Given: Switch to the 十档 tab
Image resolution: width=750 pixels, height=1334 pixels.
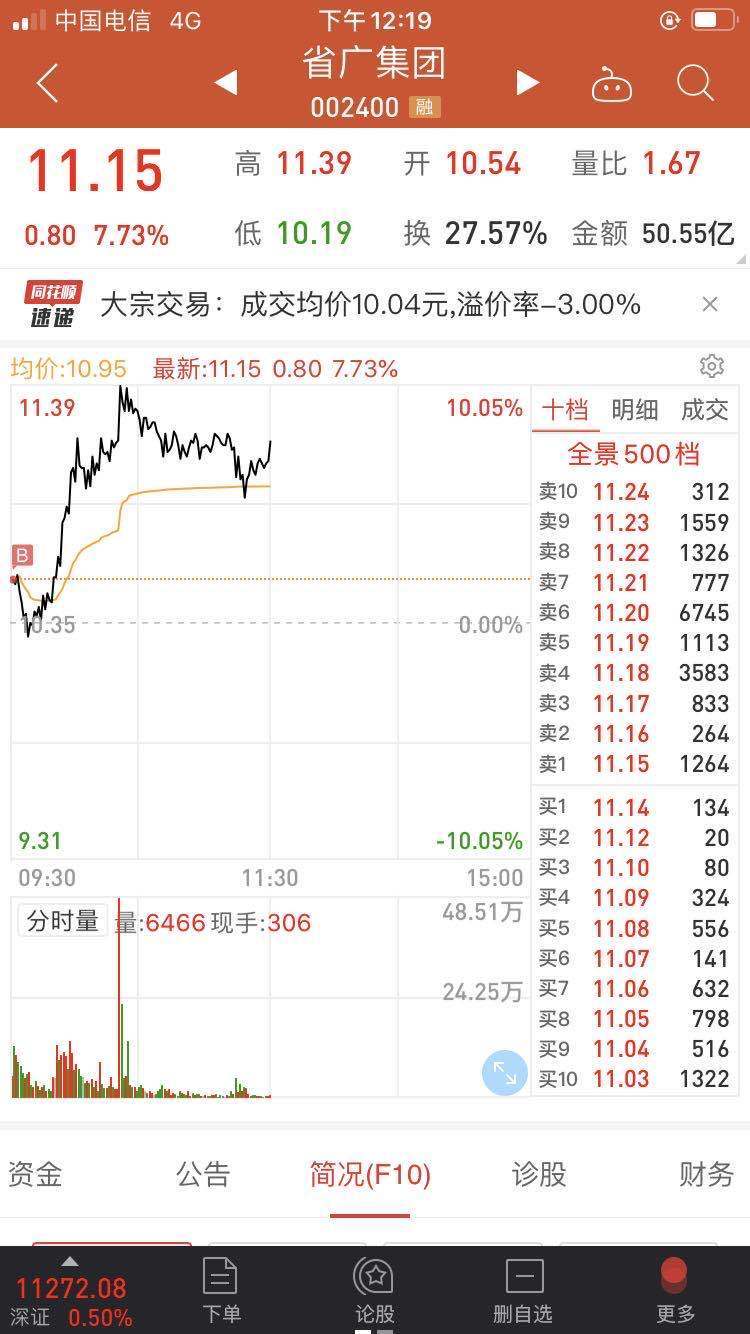Looking at the screenshot, I should point(565,409).
